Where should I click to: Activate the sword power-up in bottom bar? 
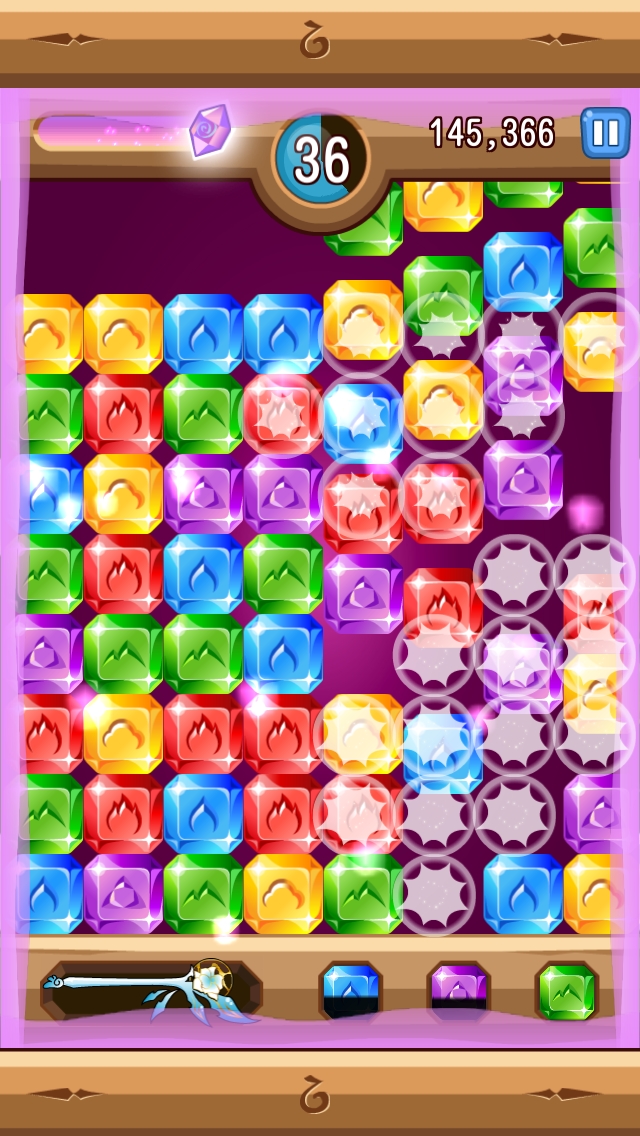pyautogui.click(x=150, y=992)
